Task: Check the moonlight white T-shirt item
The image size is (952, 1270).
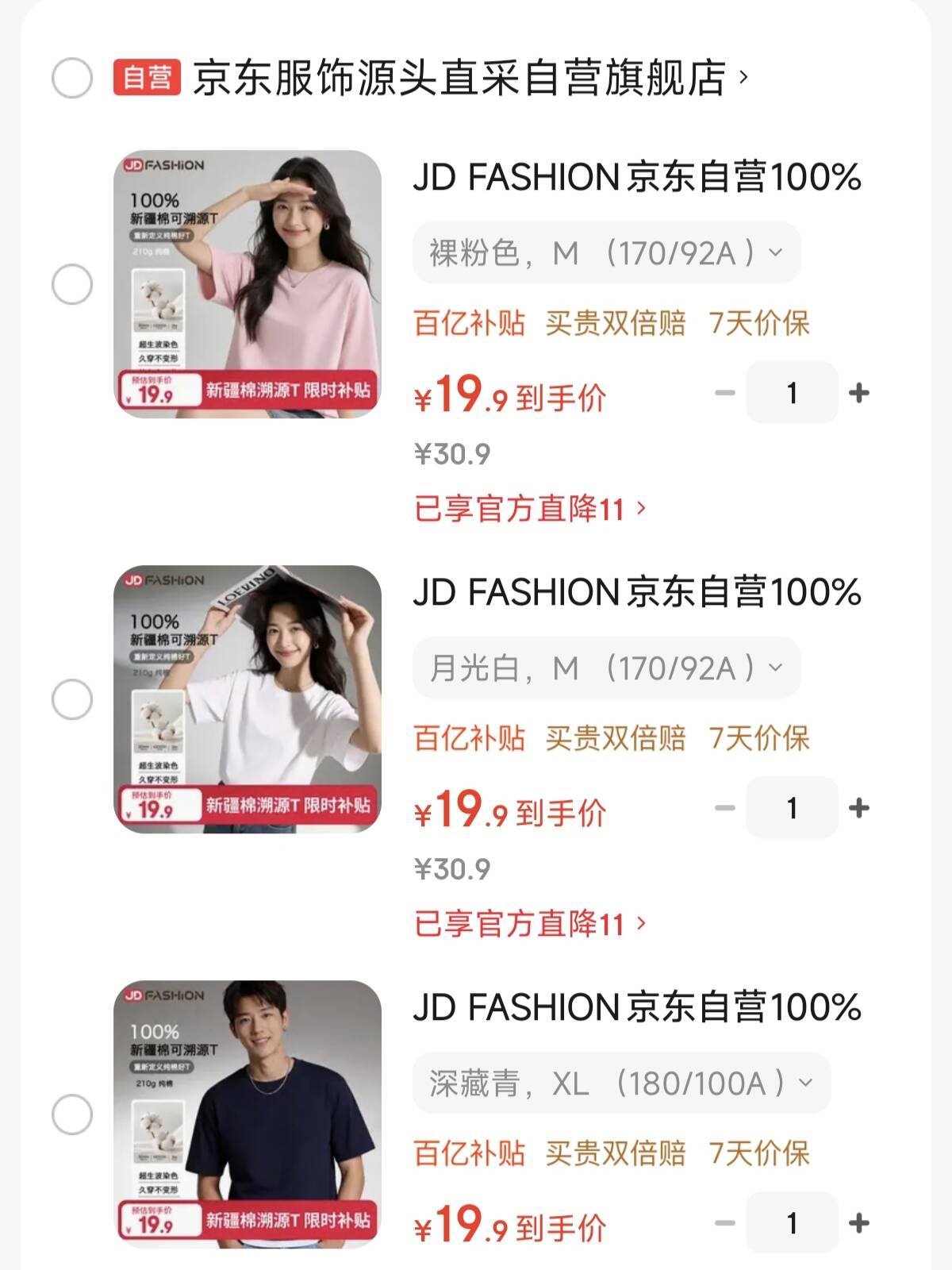Action: point(71,701)
